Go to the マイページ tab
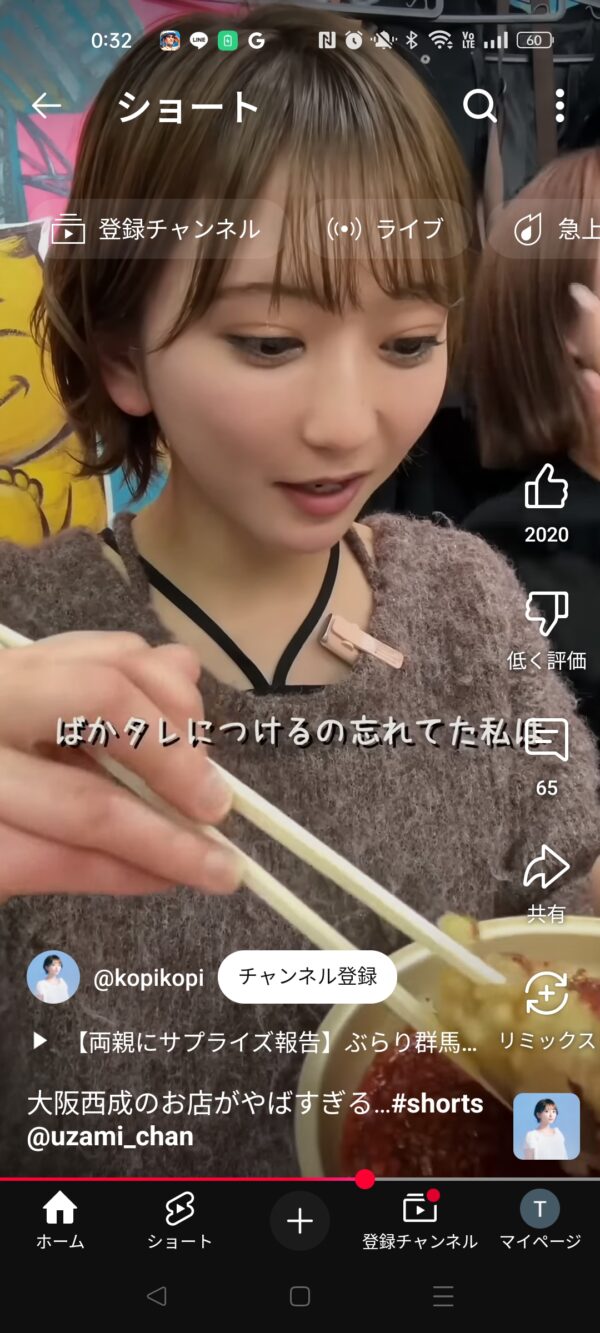Viewport: 600px width, 1333px height. (x=540, y=1221)
